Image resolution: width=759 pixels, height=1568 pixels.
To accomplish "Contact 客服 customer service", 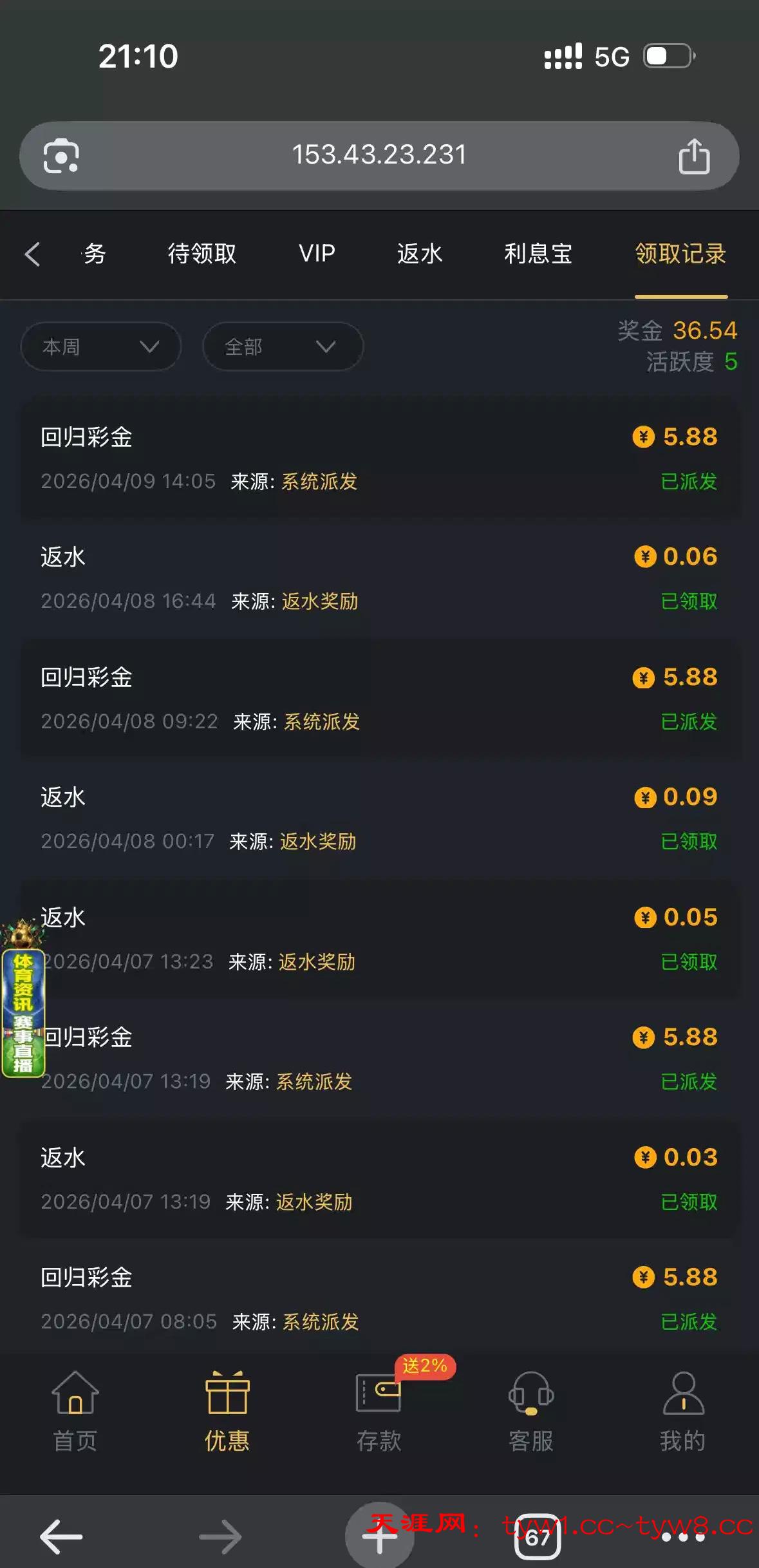I will 530,1412.
